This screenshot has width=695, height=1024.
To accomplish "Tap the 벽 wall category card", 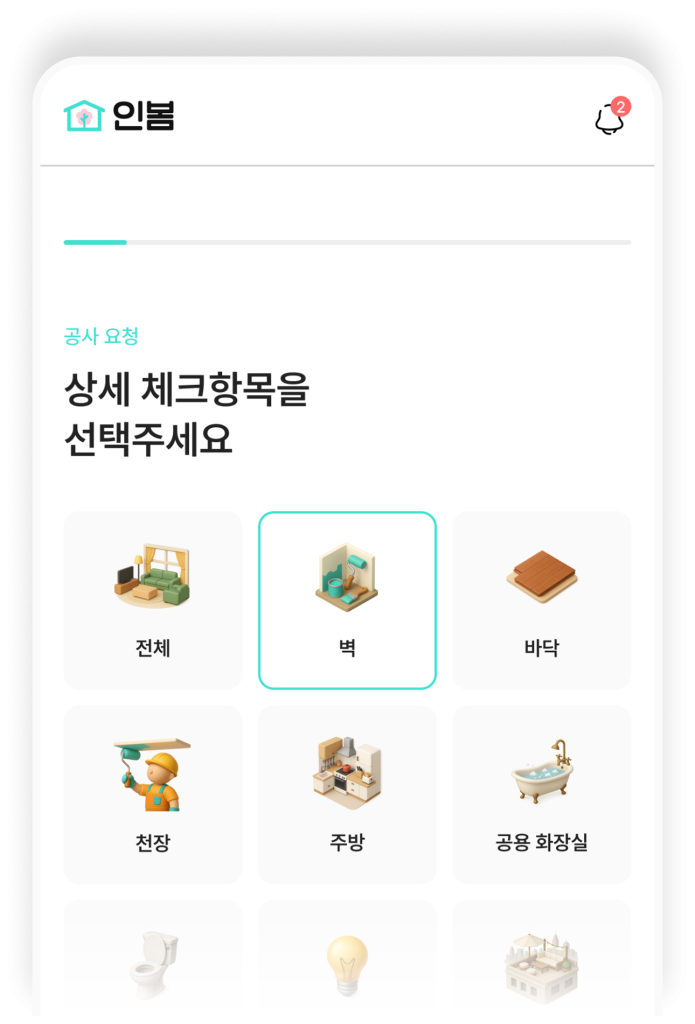I will click(347, 600).
